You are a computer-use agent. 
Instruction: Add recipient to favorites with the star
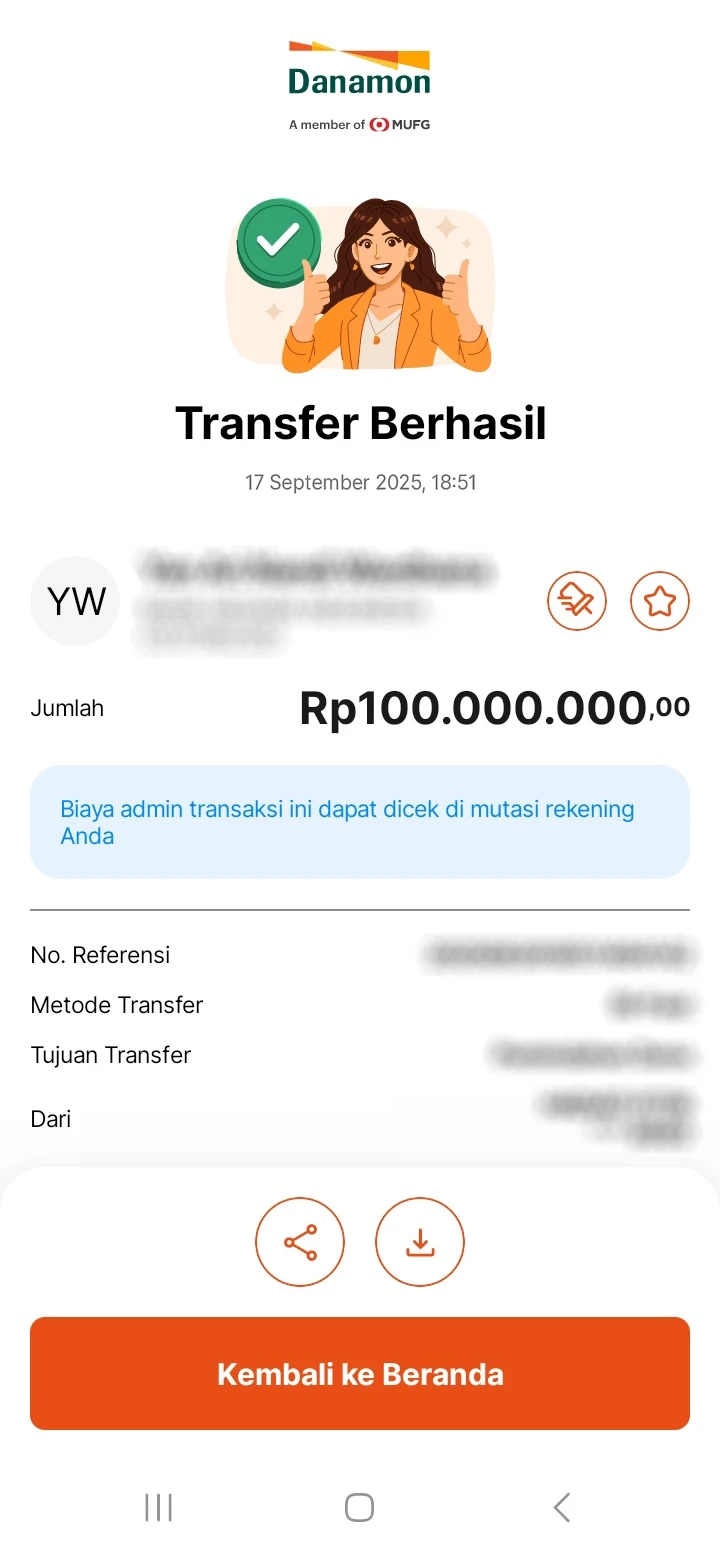click(660, 601)
